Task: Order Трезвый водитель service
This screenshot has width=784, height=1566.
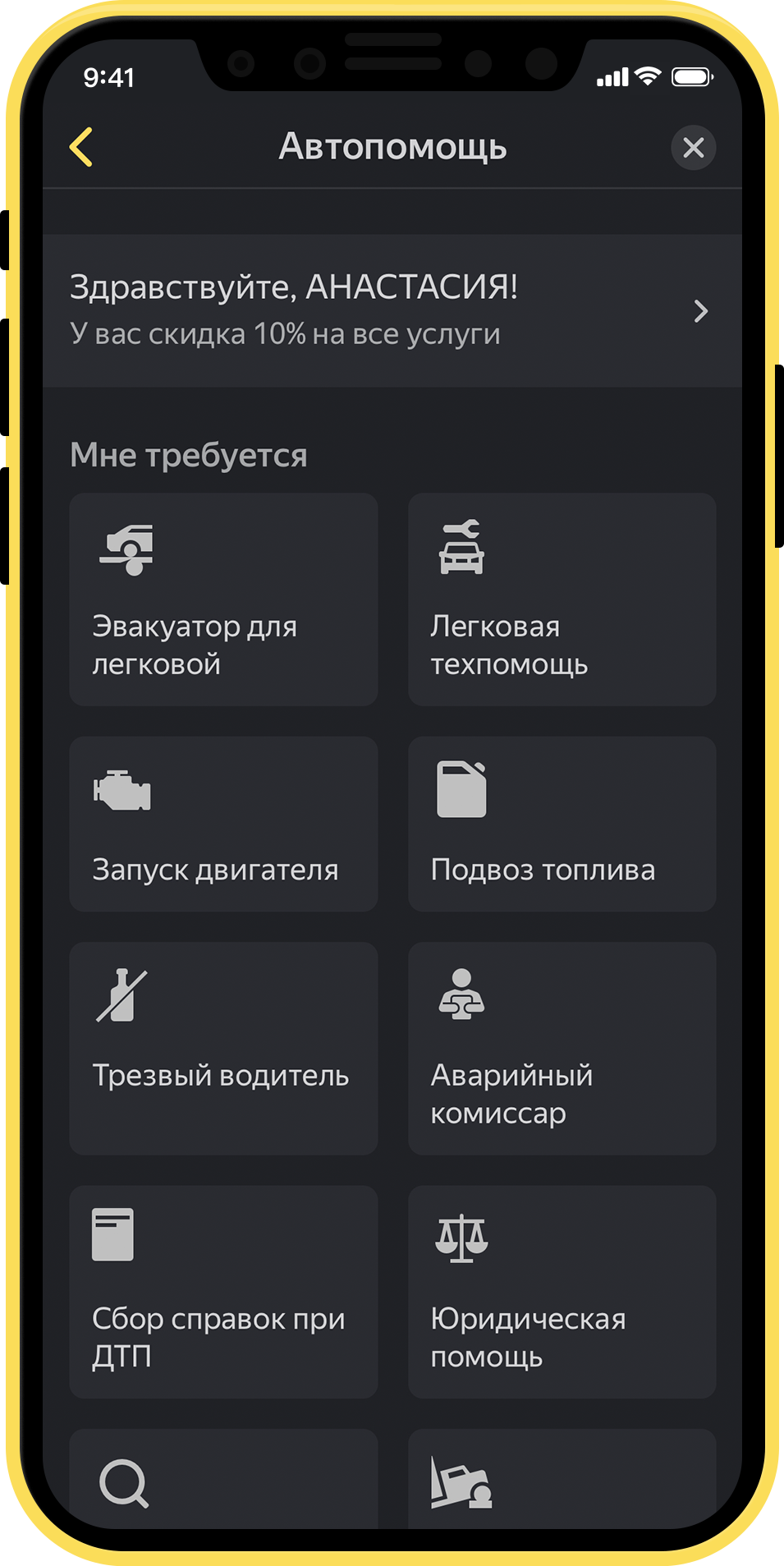Action: [223, 1048]
